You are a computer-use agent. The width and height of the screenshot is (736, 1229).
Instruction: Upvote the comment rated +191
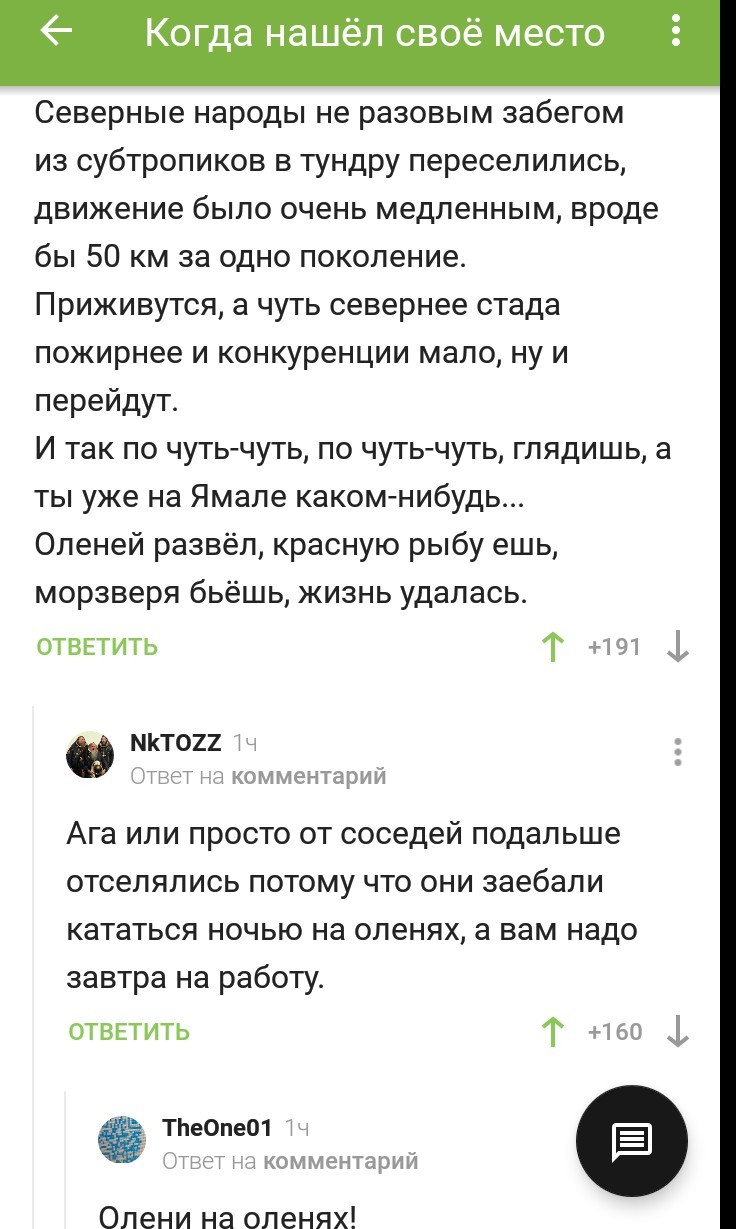click(x=552, y=647)
